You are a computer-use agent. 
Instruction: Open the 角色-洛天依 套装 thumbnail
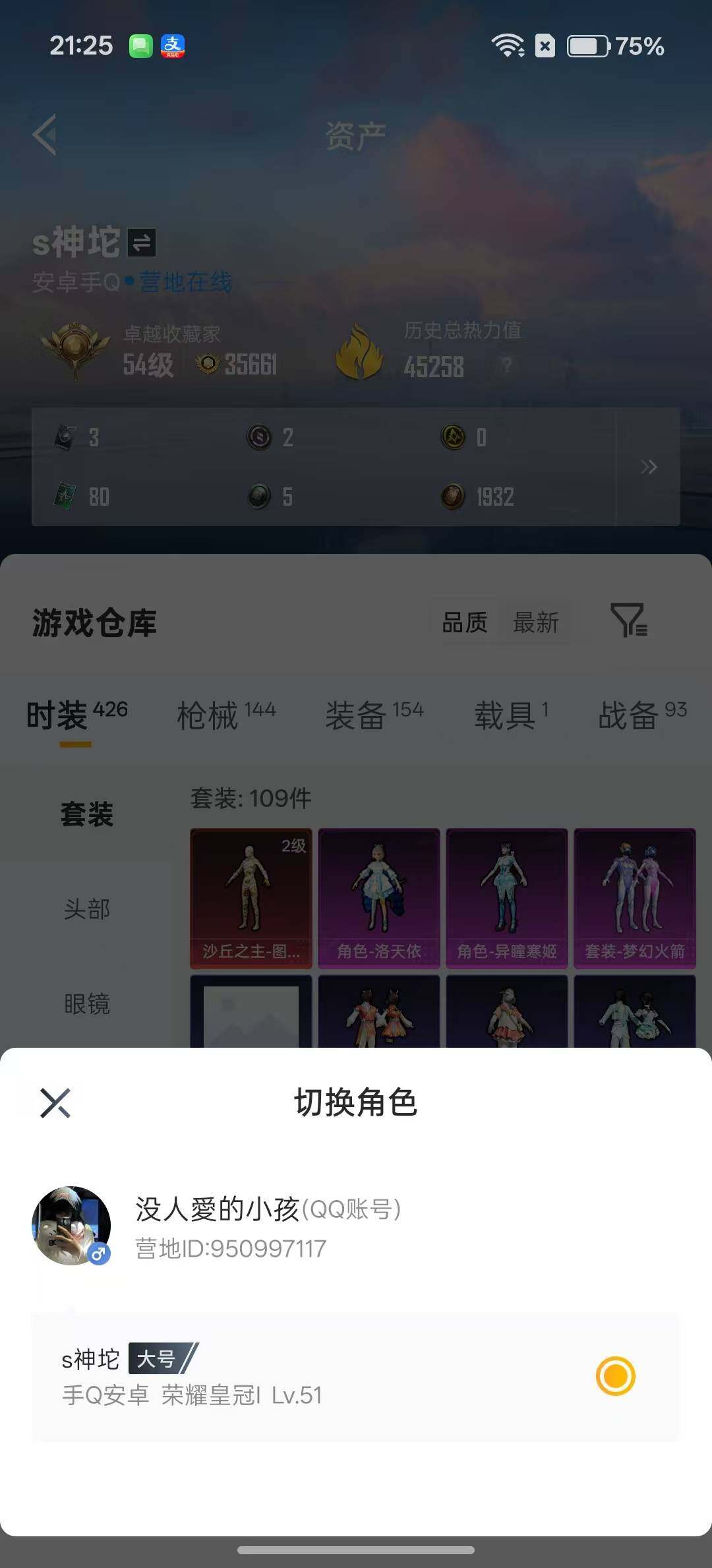point(378,898)
